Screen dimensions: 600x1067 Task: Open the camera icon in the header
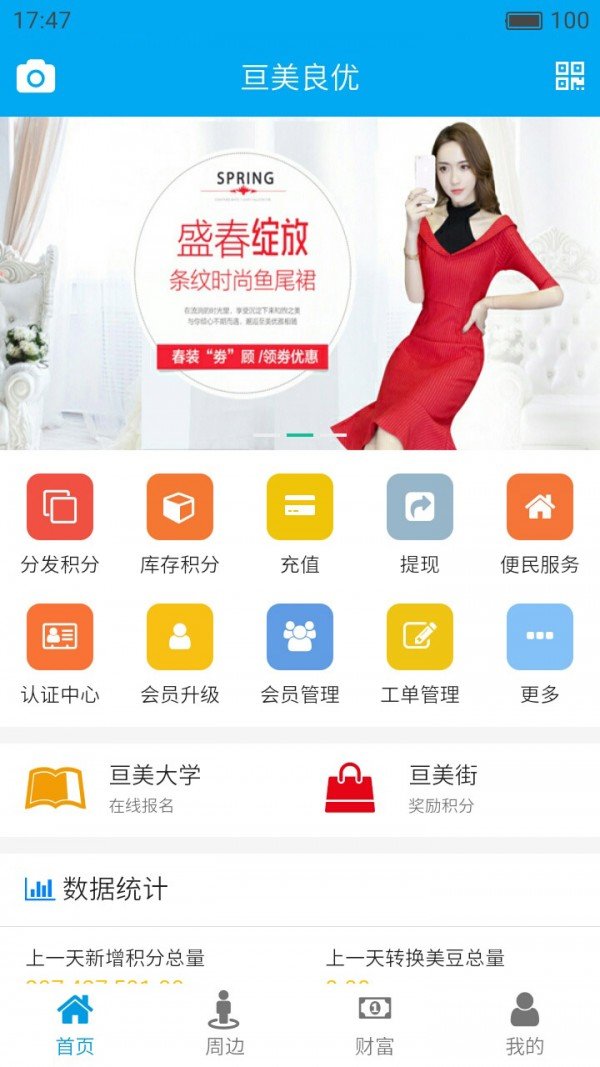tap(36, 77)
